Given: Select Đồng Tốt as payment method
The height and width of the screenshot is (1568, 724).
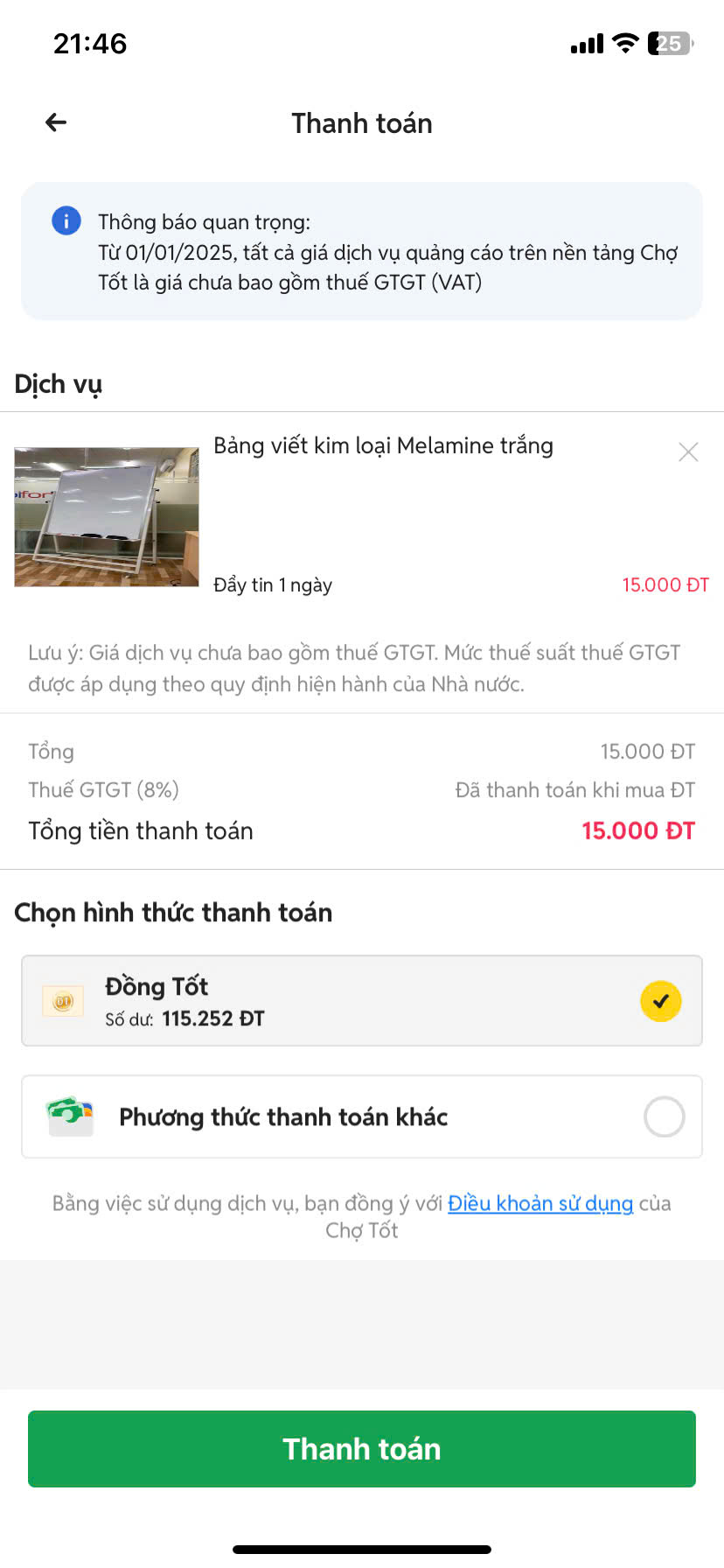Looking at the screenshot, I should (362, 1001).
